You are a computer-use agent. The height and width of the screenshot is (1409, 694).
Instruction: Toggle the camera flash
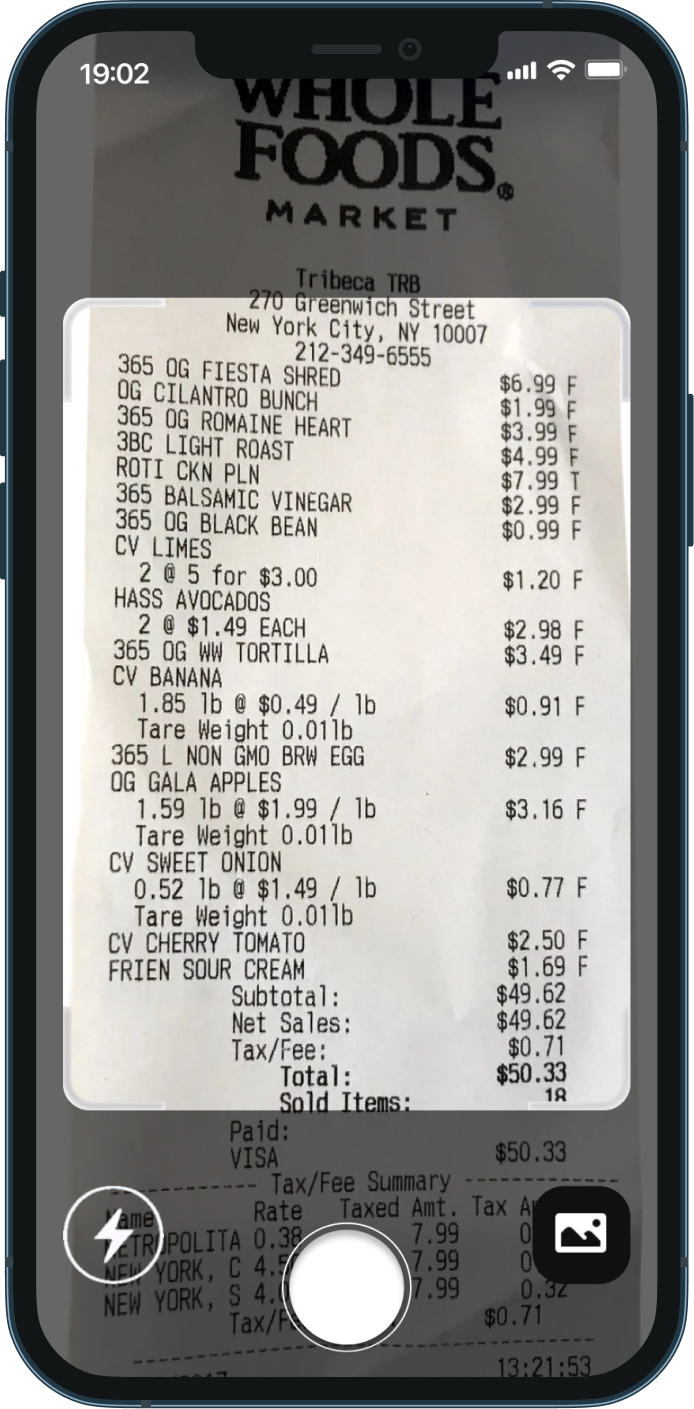tap(112, 1236)
